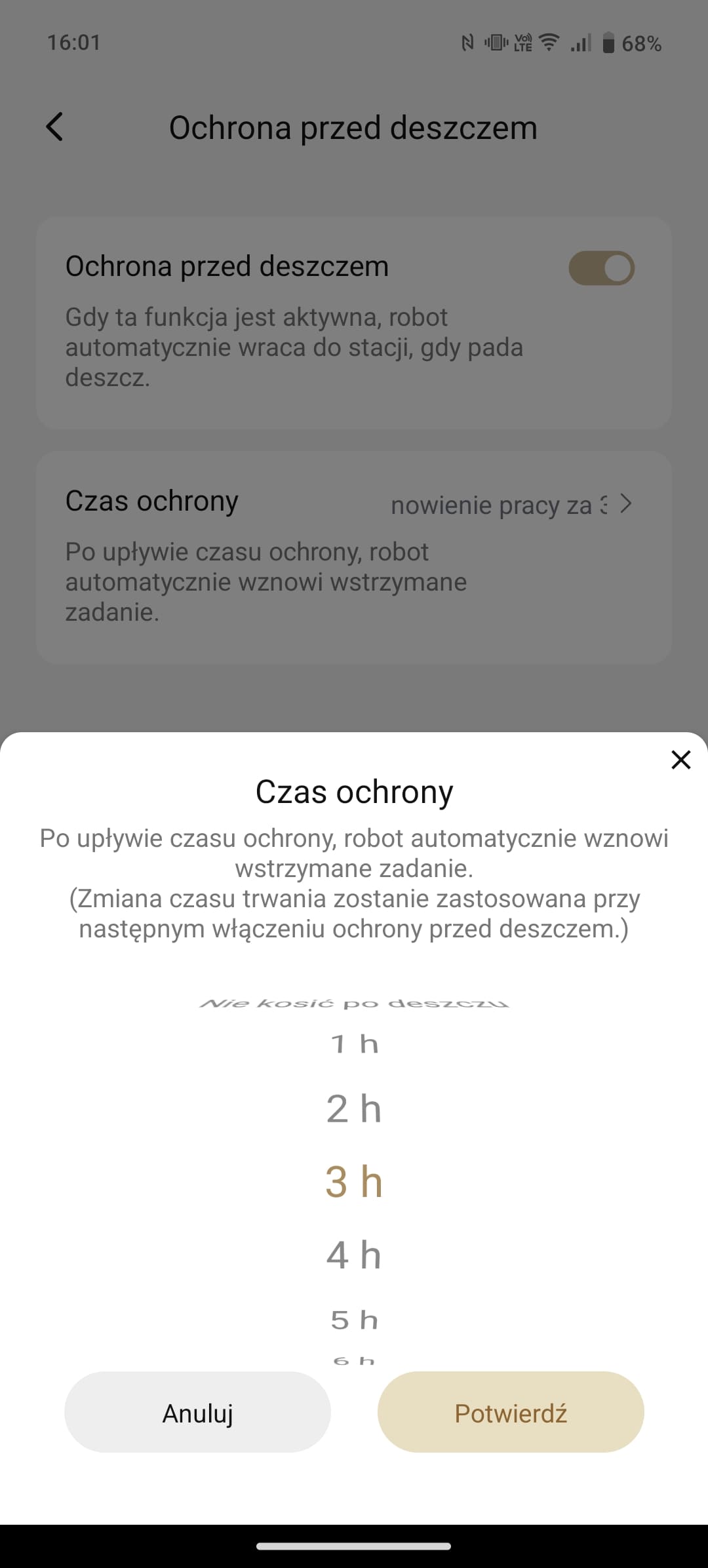Image resolution: width=708 pixels, height=1568 pixels.
Task: Tap Anuluj to cancel
Action: (197, 1414)
